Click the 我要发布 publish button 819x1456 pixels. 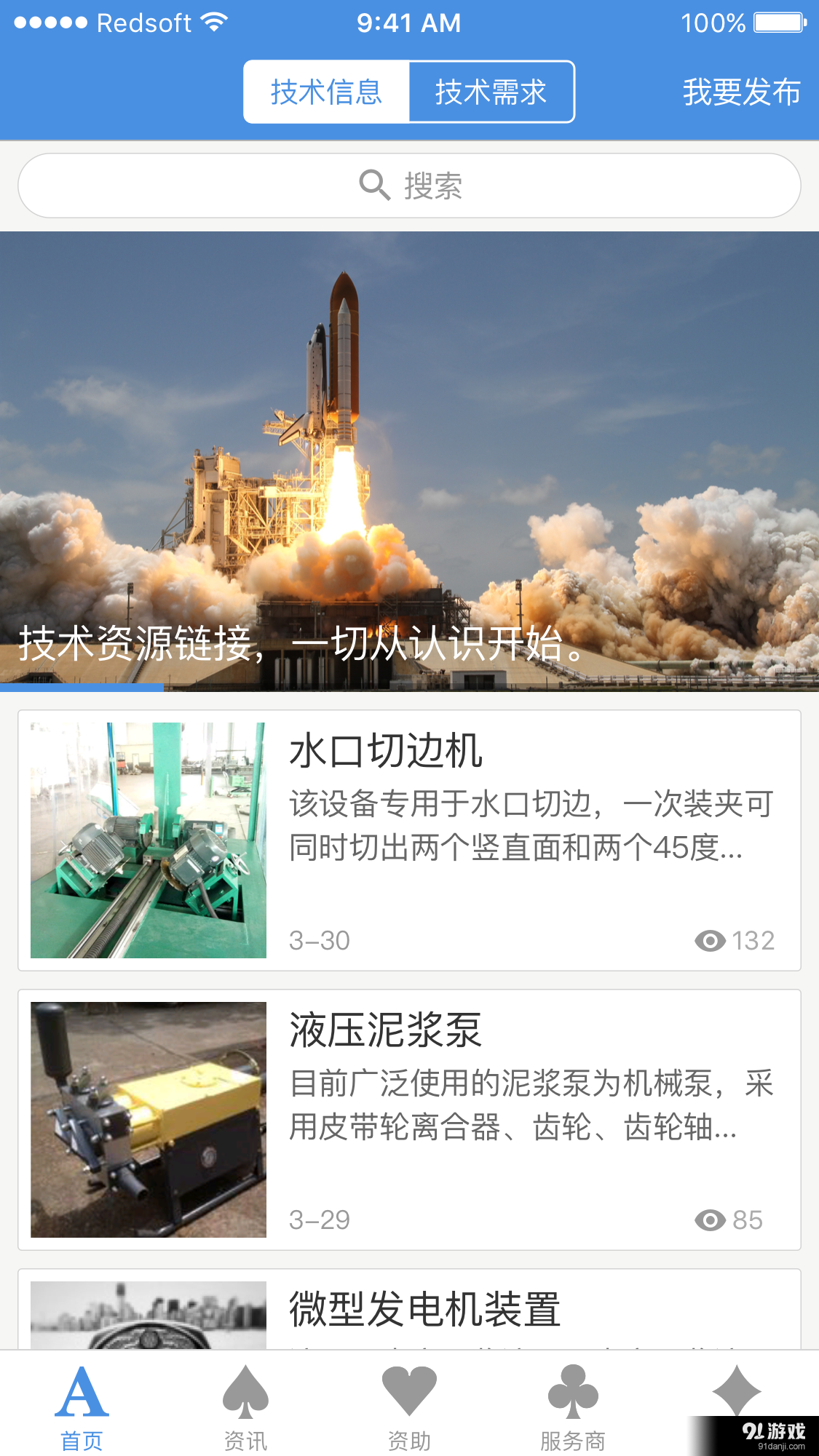(x=742, y=92)
